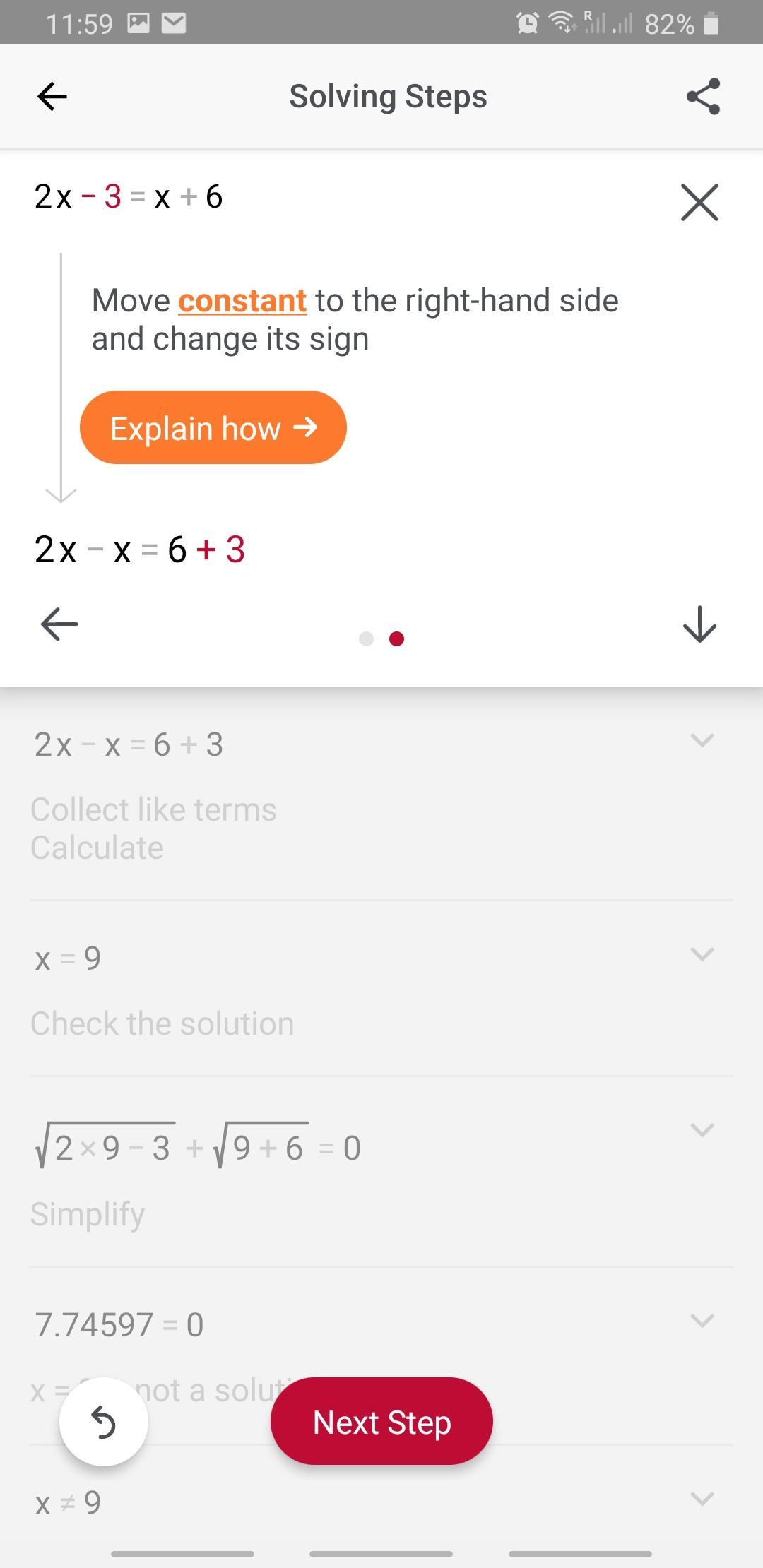Image resolution: width=763 pixels, height=1568 pixels.
Task: Tap the Explain how button
Action: coord(213,428)
